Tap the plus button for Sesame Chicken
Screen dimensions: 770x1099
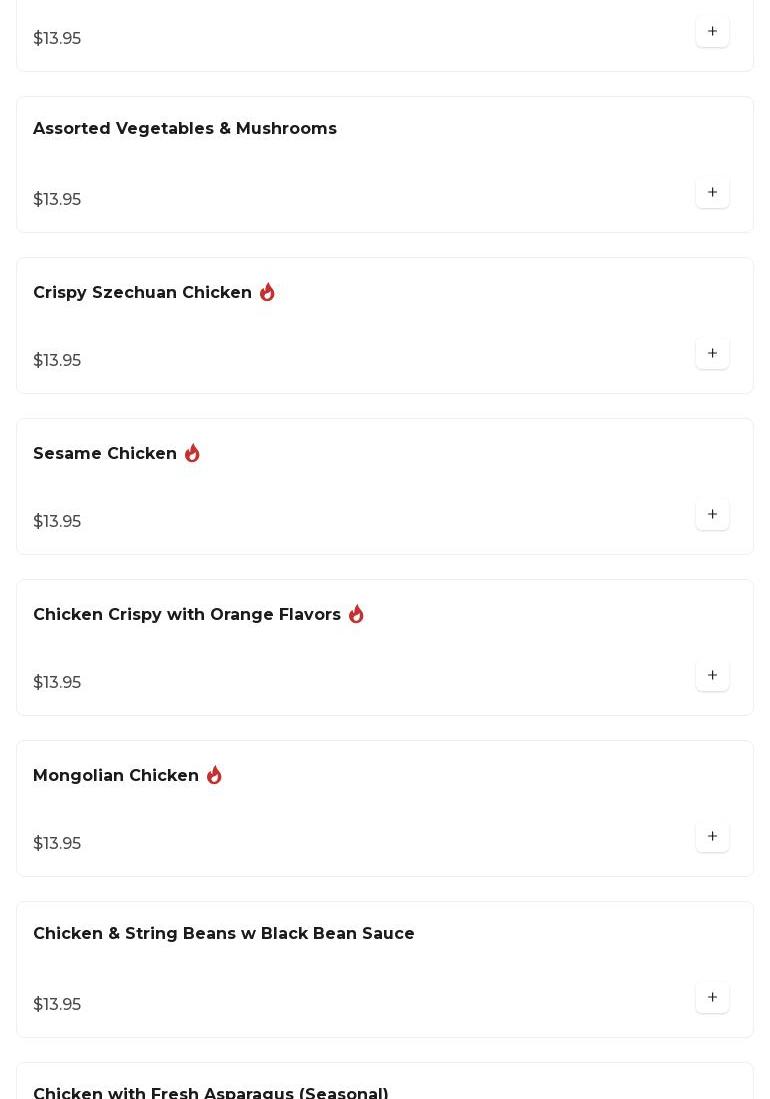click(712, 514)
